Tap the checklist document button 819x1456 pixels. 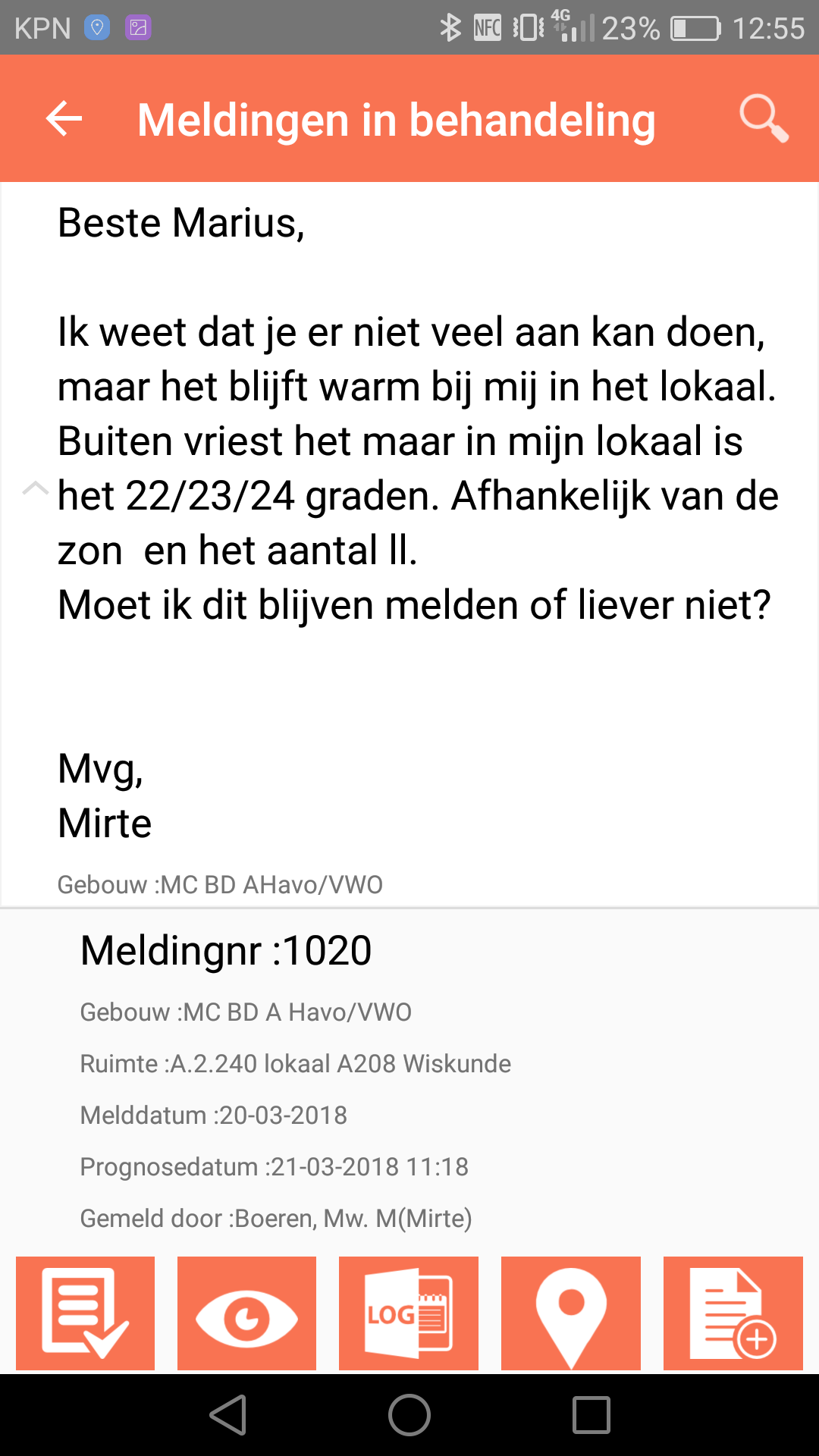tap(85, 1313)
